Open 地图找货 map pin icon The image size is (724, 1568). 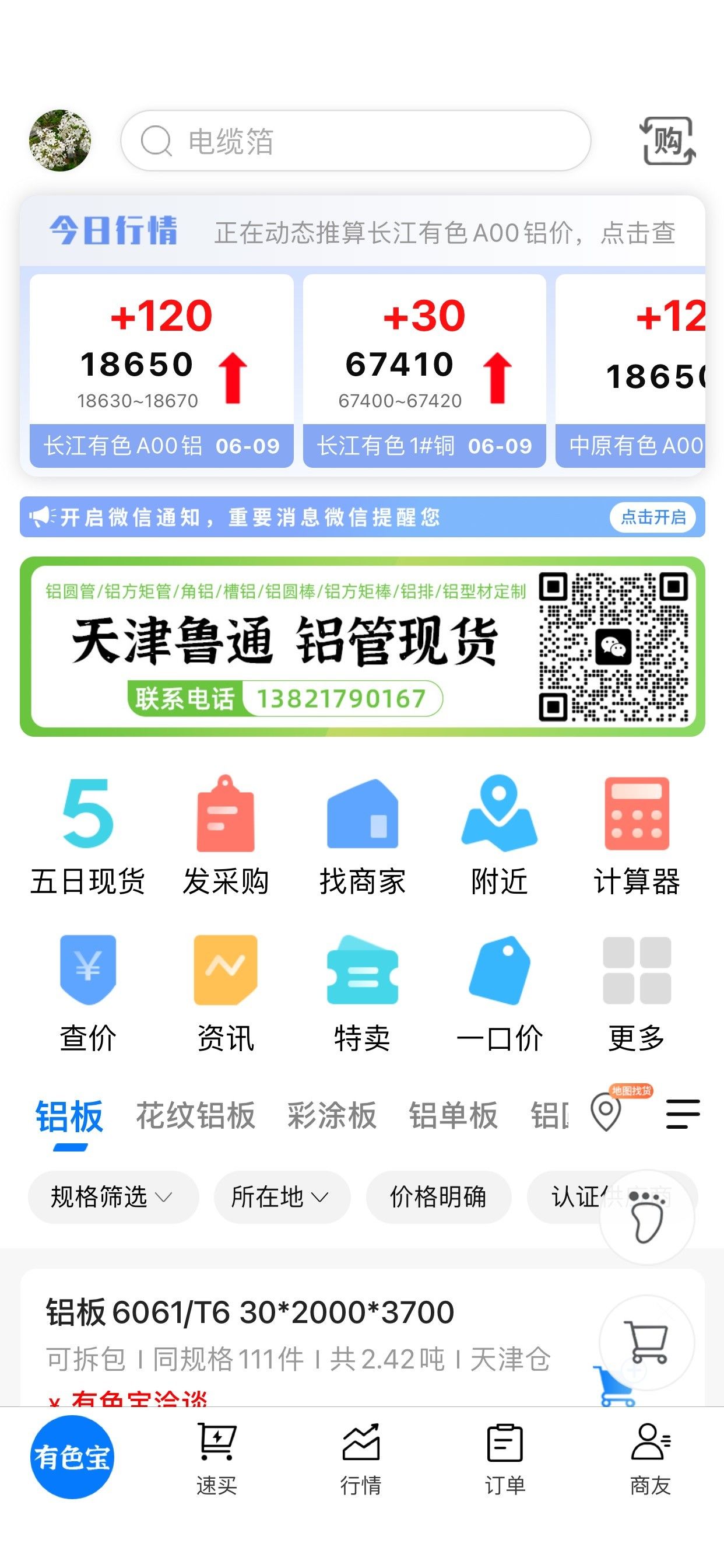[607, 1112]
